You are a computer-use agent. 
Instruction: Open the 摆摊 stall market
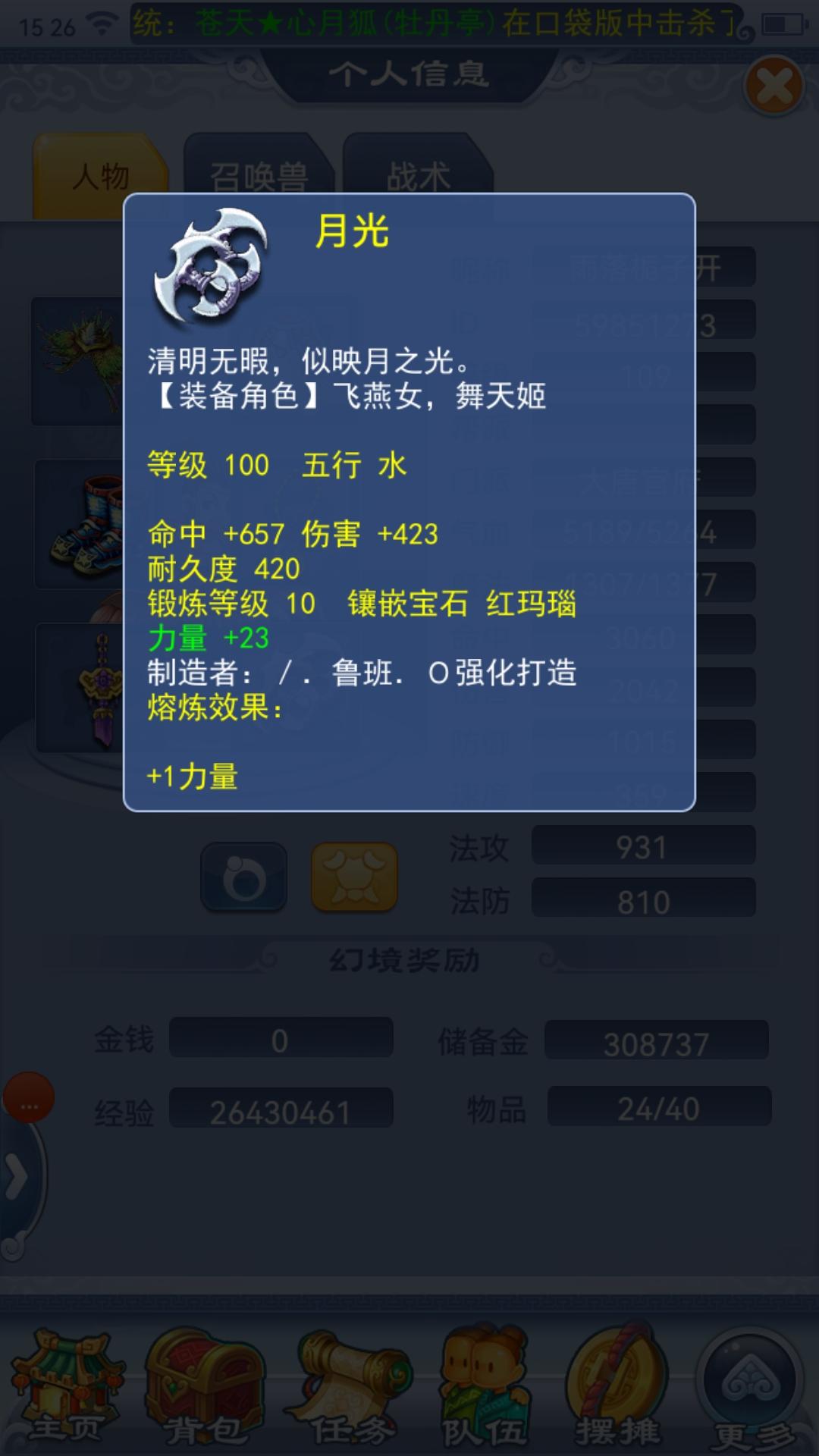[x=617, y=1388]
